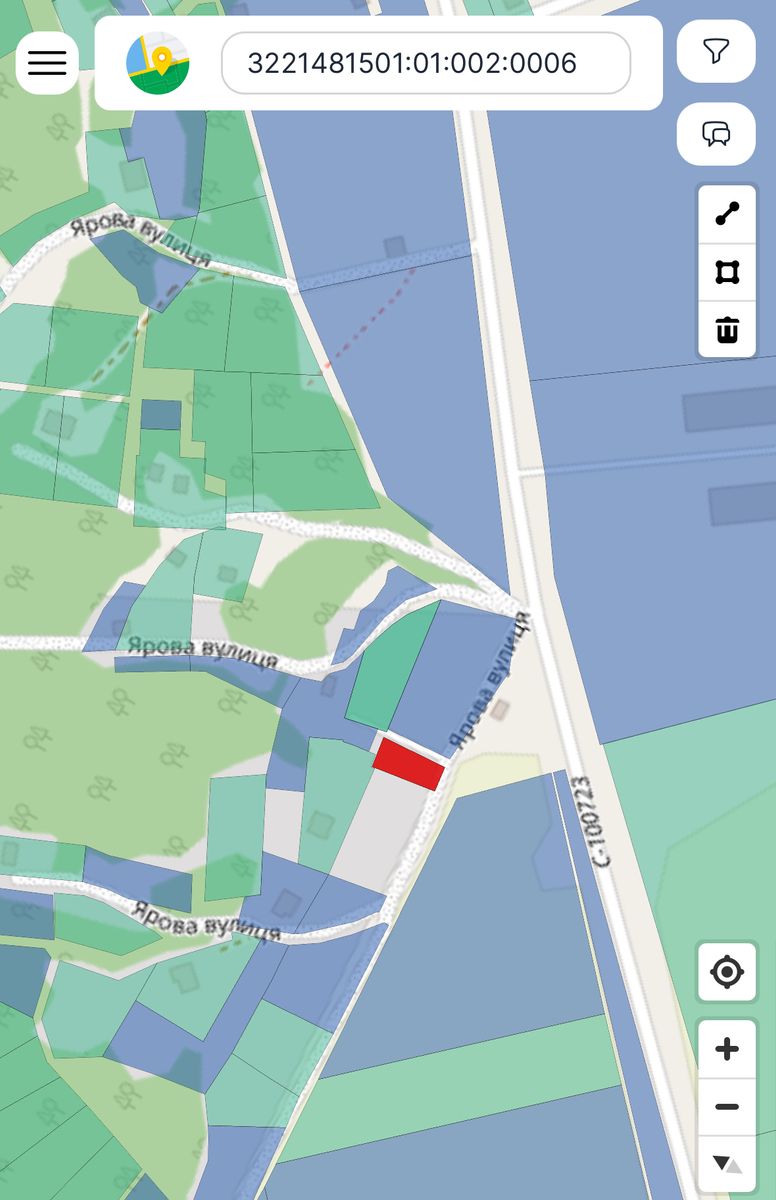
Task: Select the red highlighted land parcel
Action: [x=408, y=765]
